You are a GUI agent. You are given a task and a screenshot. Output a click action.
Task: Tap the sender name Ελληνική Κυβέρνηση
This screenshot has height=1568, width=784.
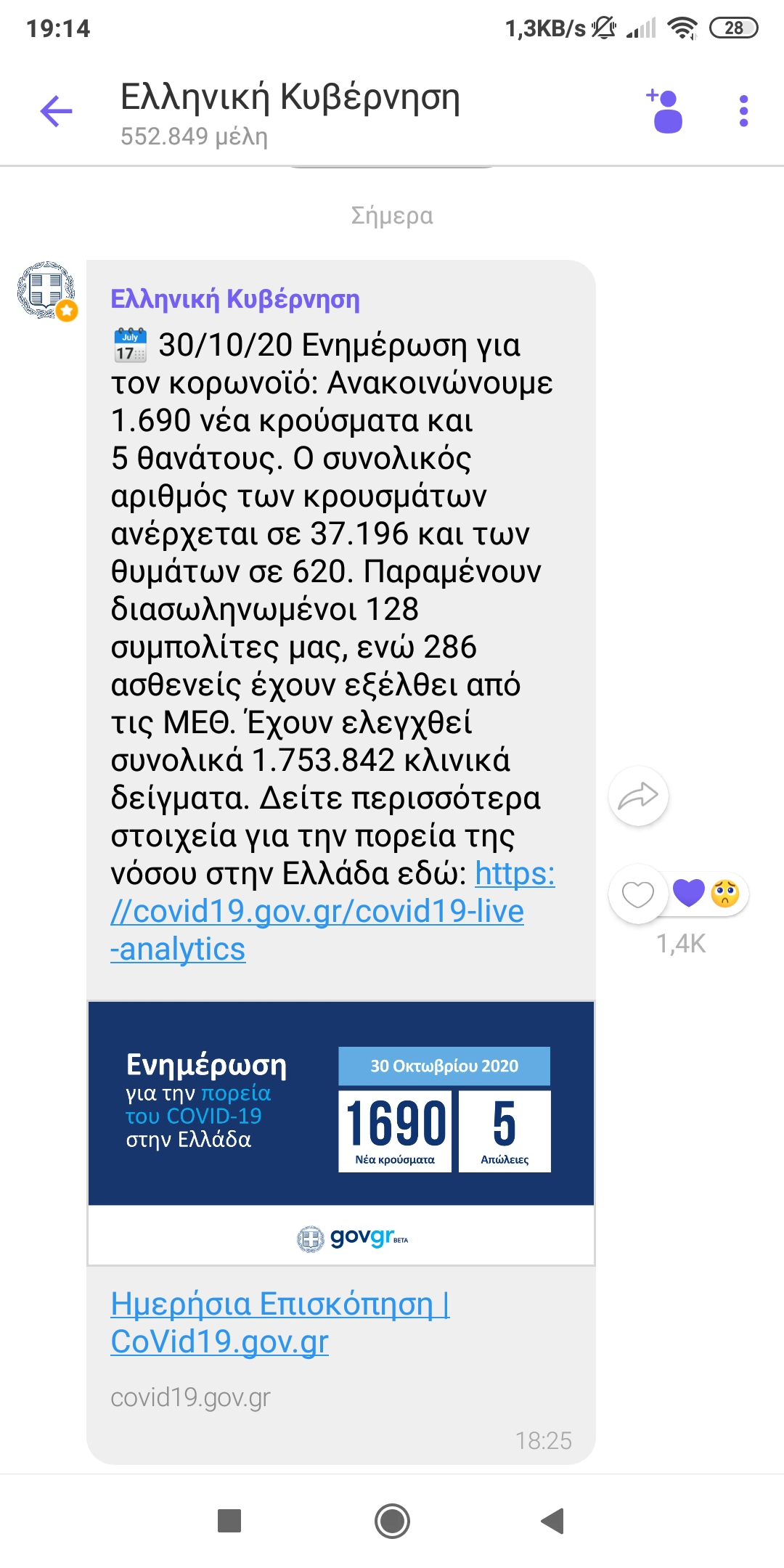[x=235, y=298]
